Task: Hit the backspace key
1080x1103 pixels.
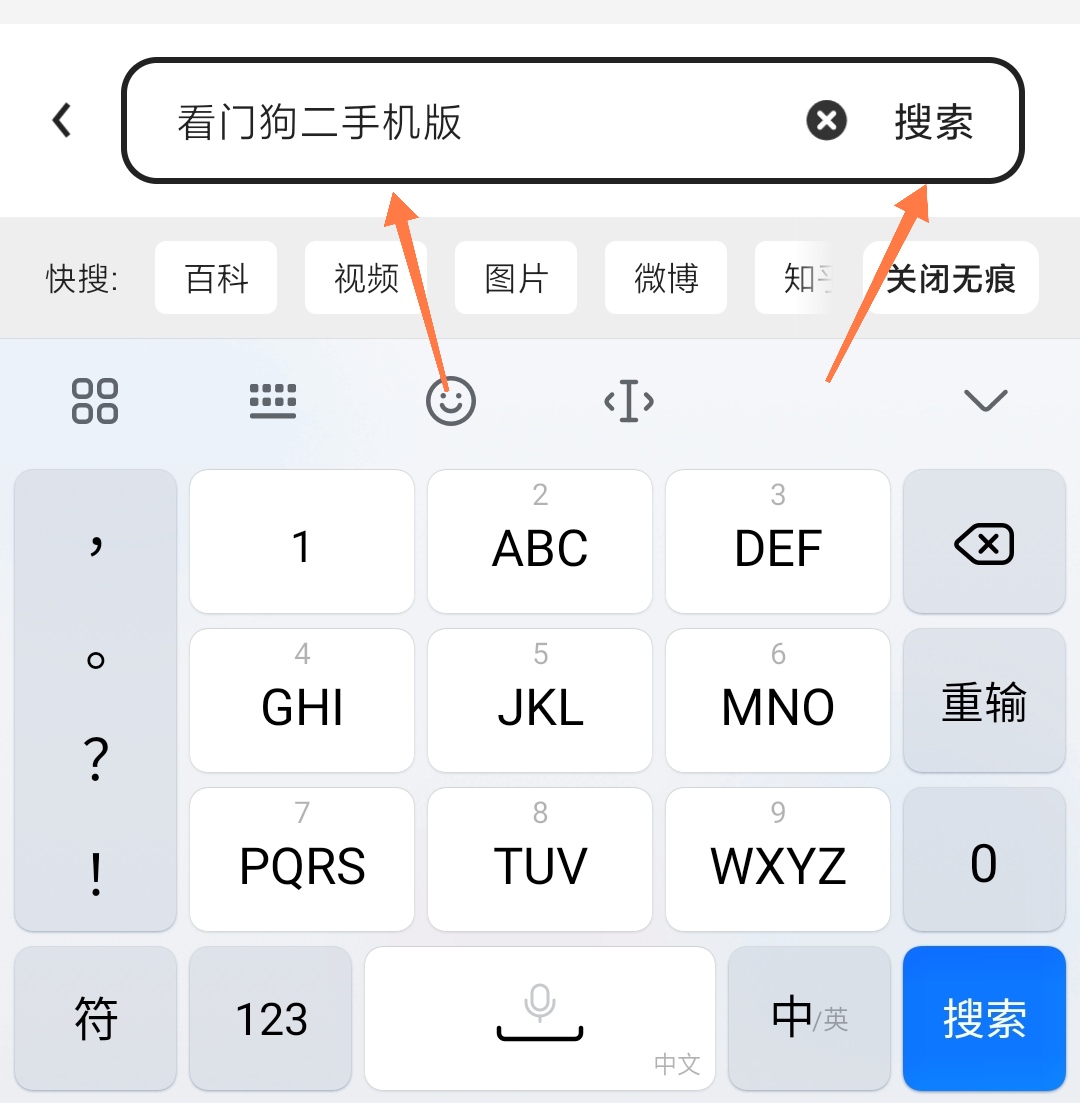Action: click(984, 542)
